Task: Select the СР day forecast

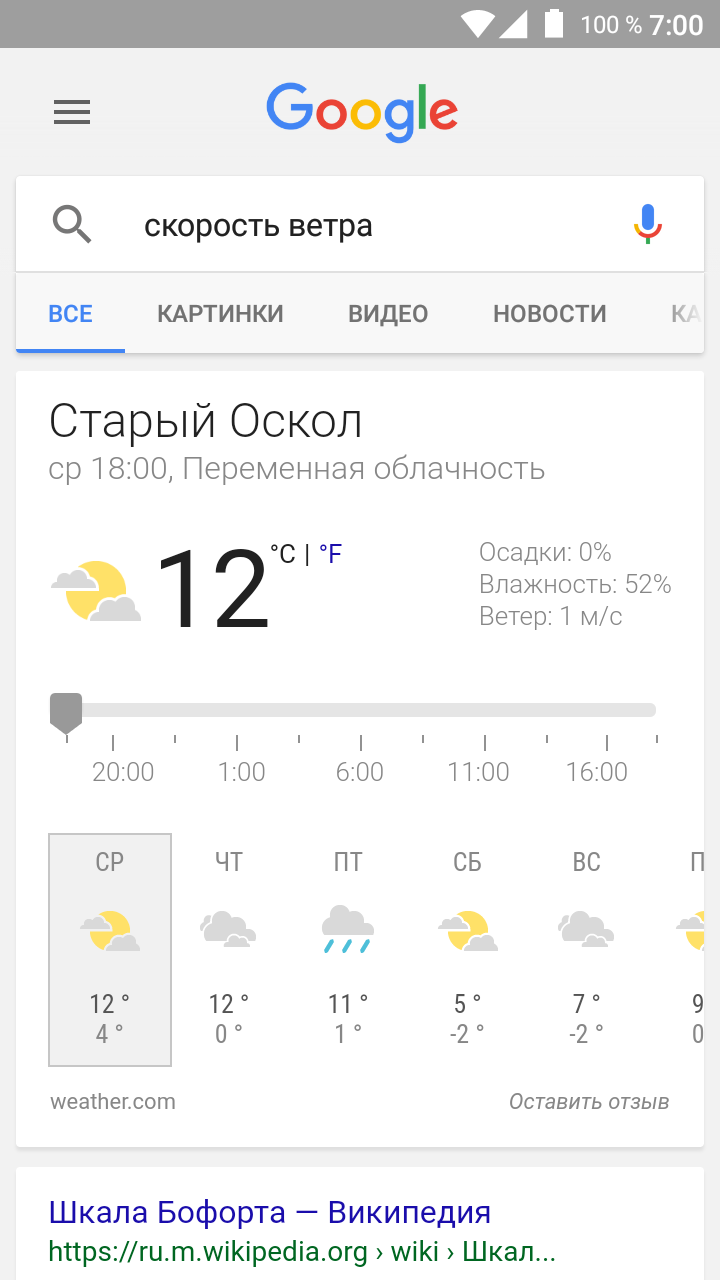Action: [x=110, y=949]
